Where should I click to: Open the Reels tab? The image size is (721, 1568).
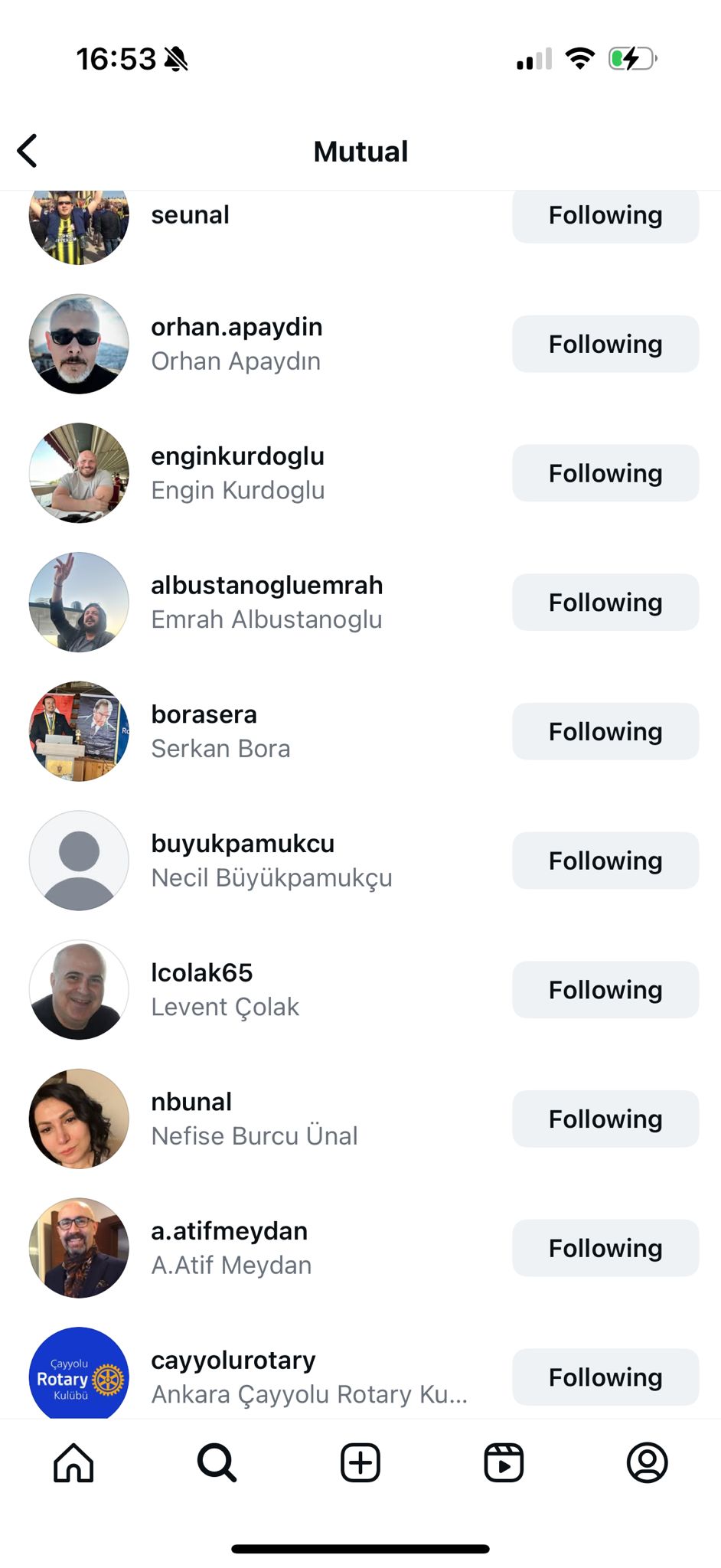[504, 1463]
